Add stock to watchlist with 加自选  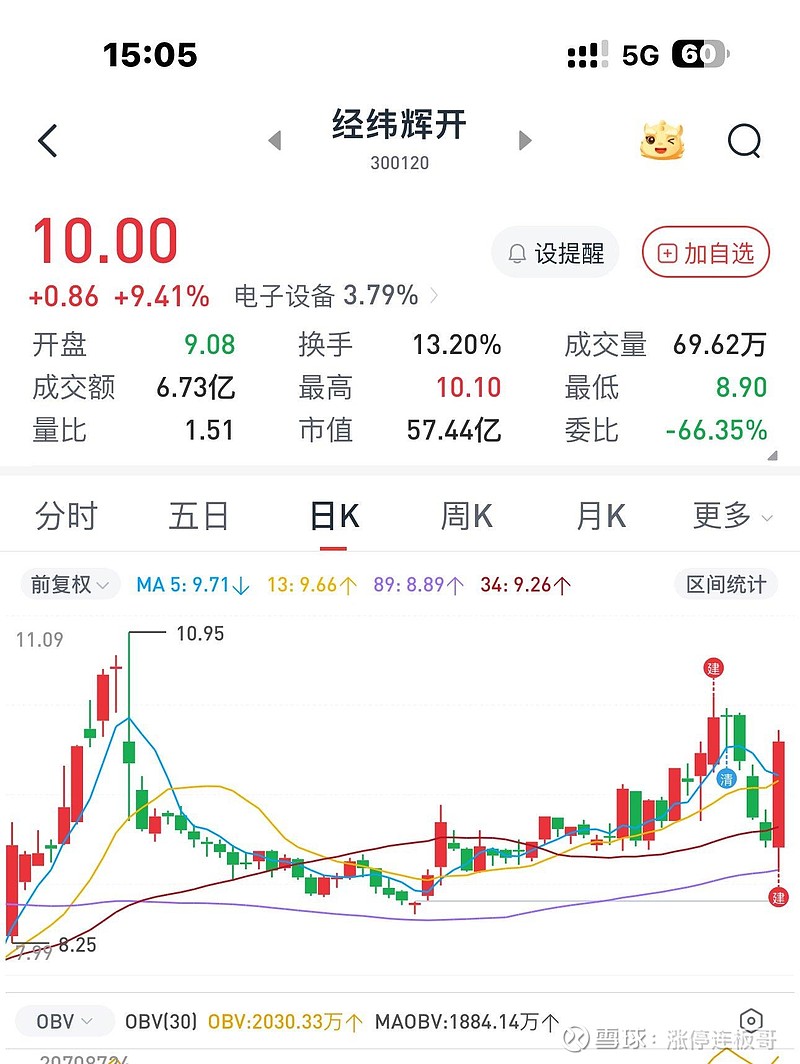(x=706, y=254)
